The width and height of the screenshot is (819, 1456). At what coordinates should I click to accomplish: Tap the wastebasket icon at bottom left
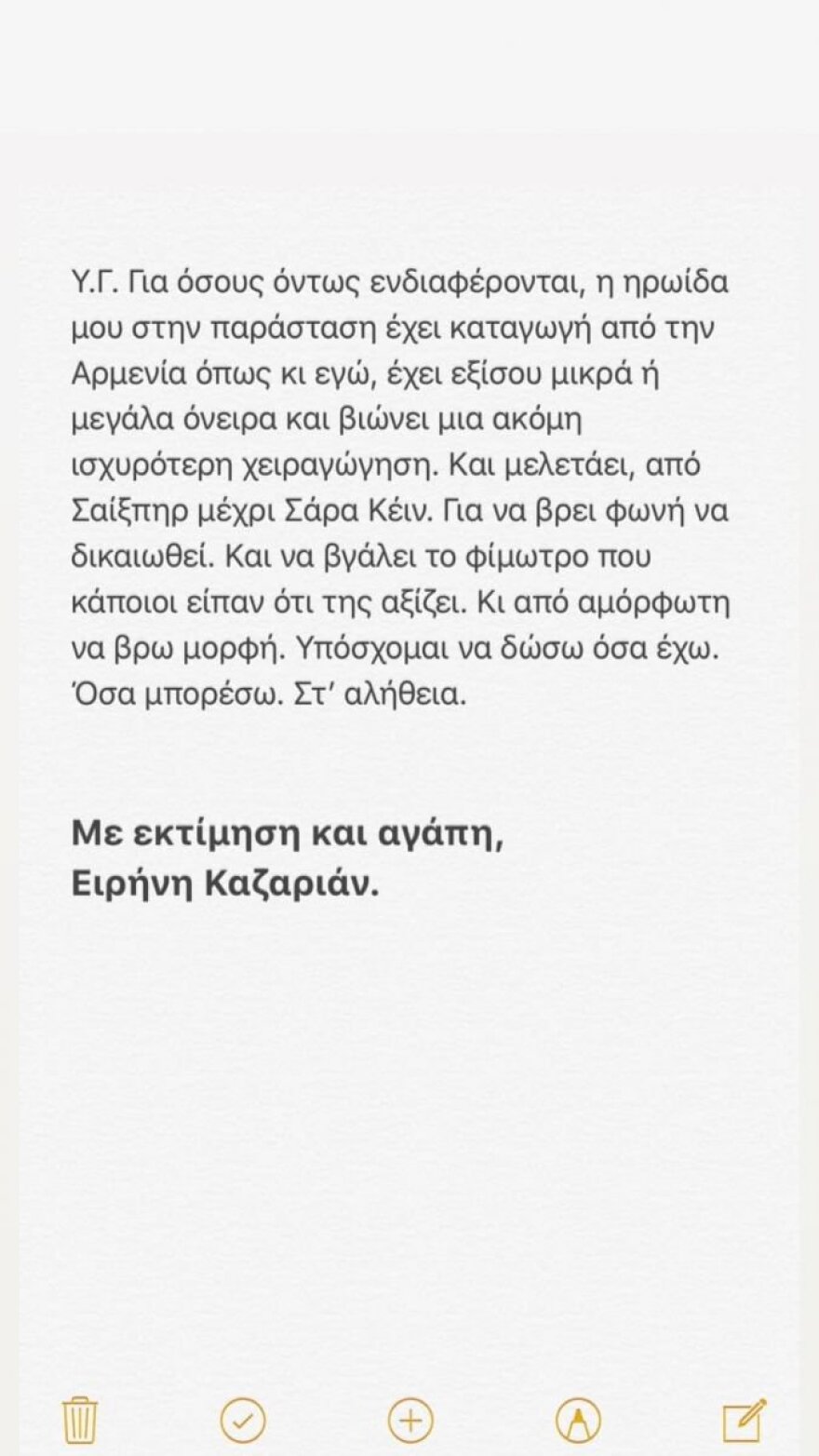79,1422
